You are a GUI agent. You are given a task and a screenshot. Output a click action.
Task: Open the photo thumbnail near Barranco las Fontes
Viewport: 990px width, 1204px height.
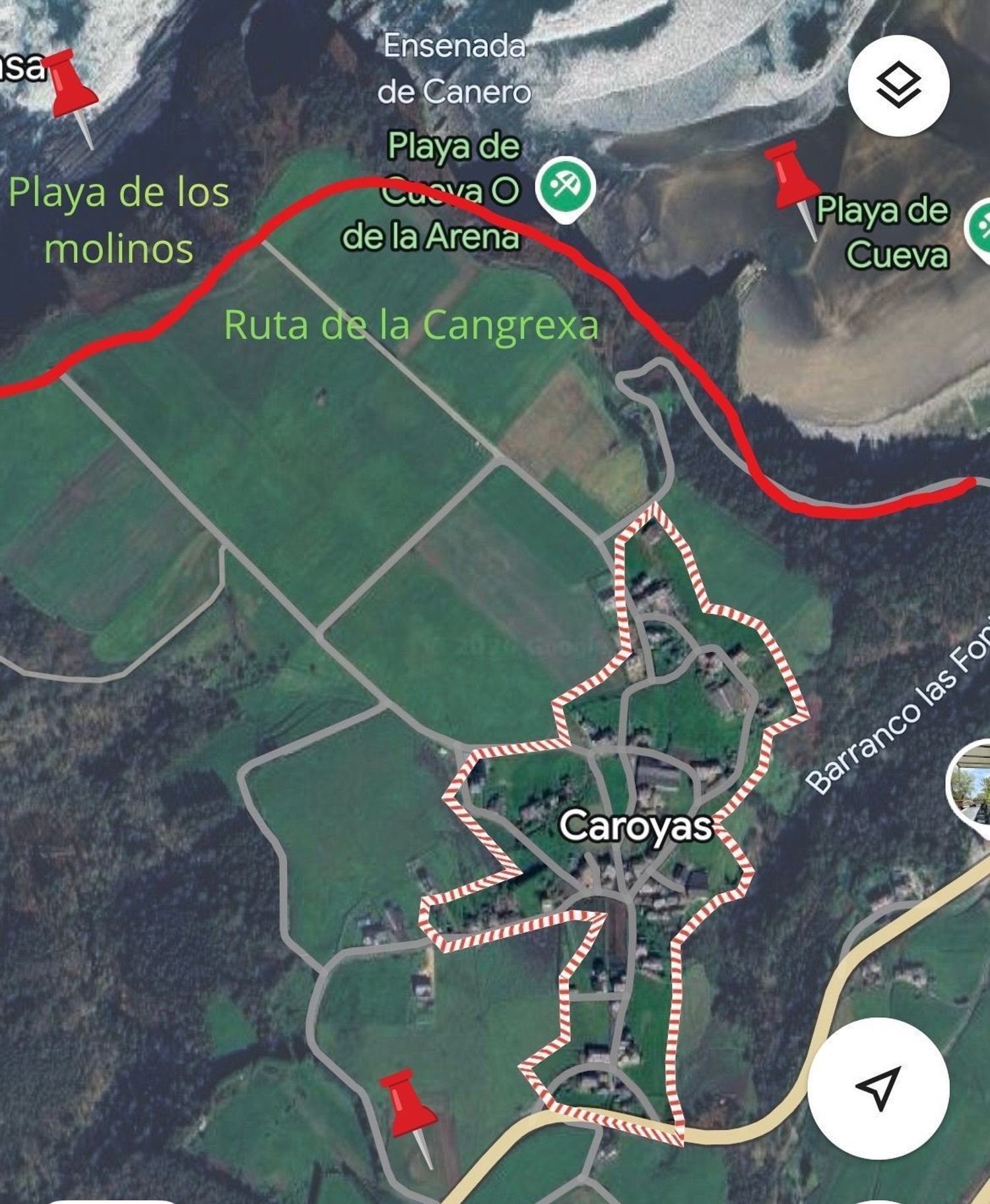coord(972,784)
